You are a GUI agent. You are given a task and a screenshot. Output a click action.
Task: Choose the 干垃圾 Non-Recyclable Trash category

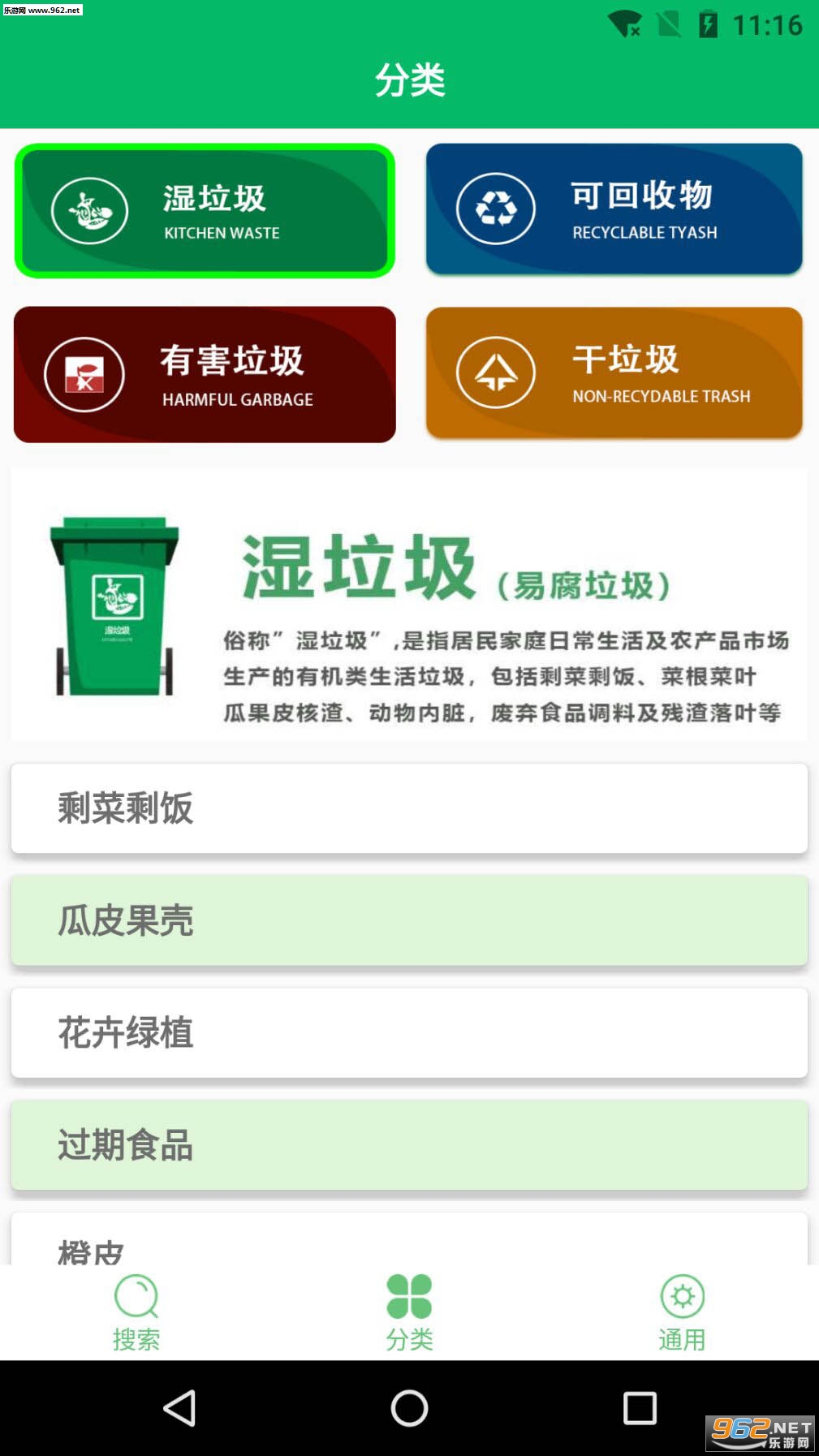click(x=614, y=373)
